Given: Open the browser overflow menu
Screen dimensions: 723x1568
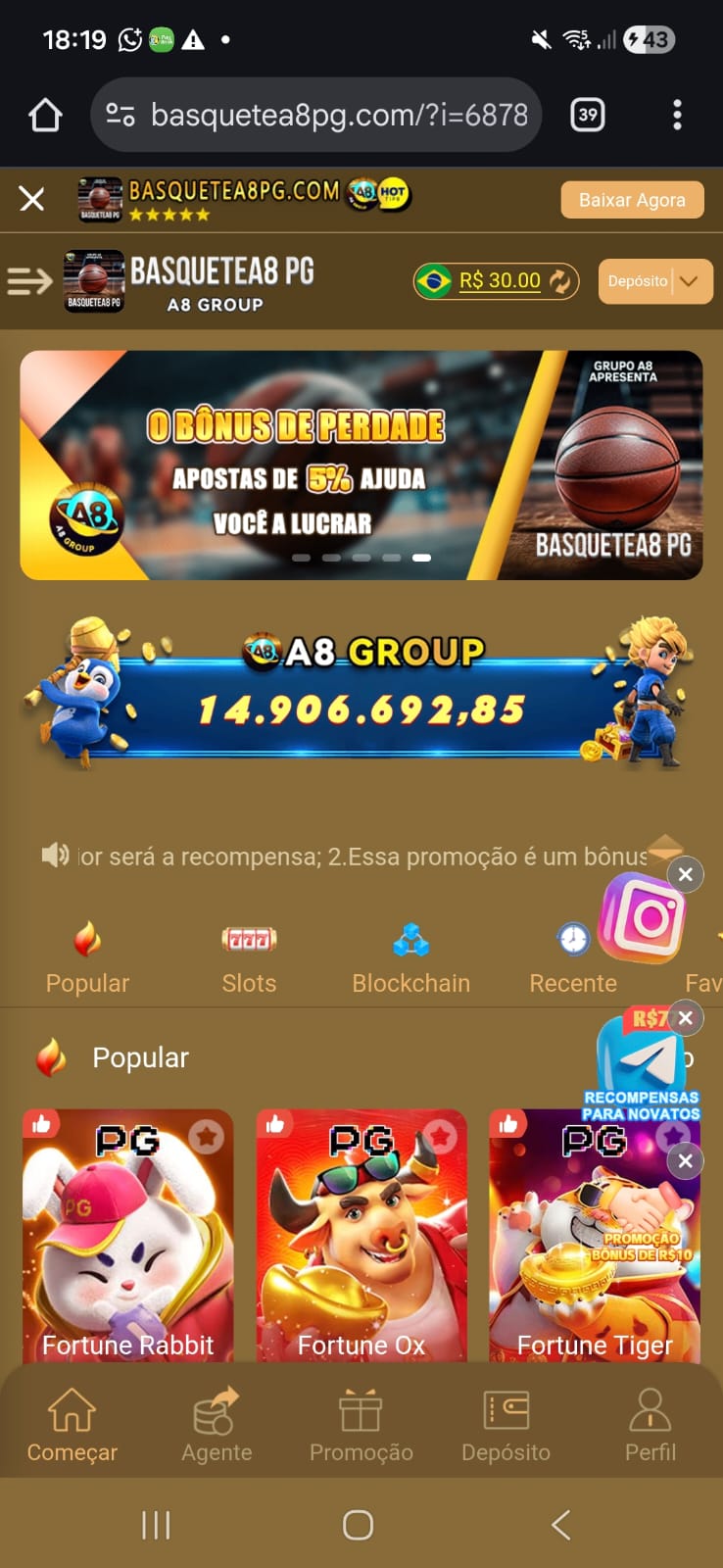Looking at the screenshot, I should tap(676, 116).
